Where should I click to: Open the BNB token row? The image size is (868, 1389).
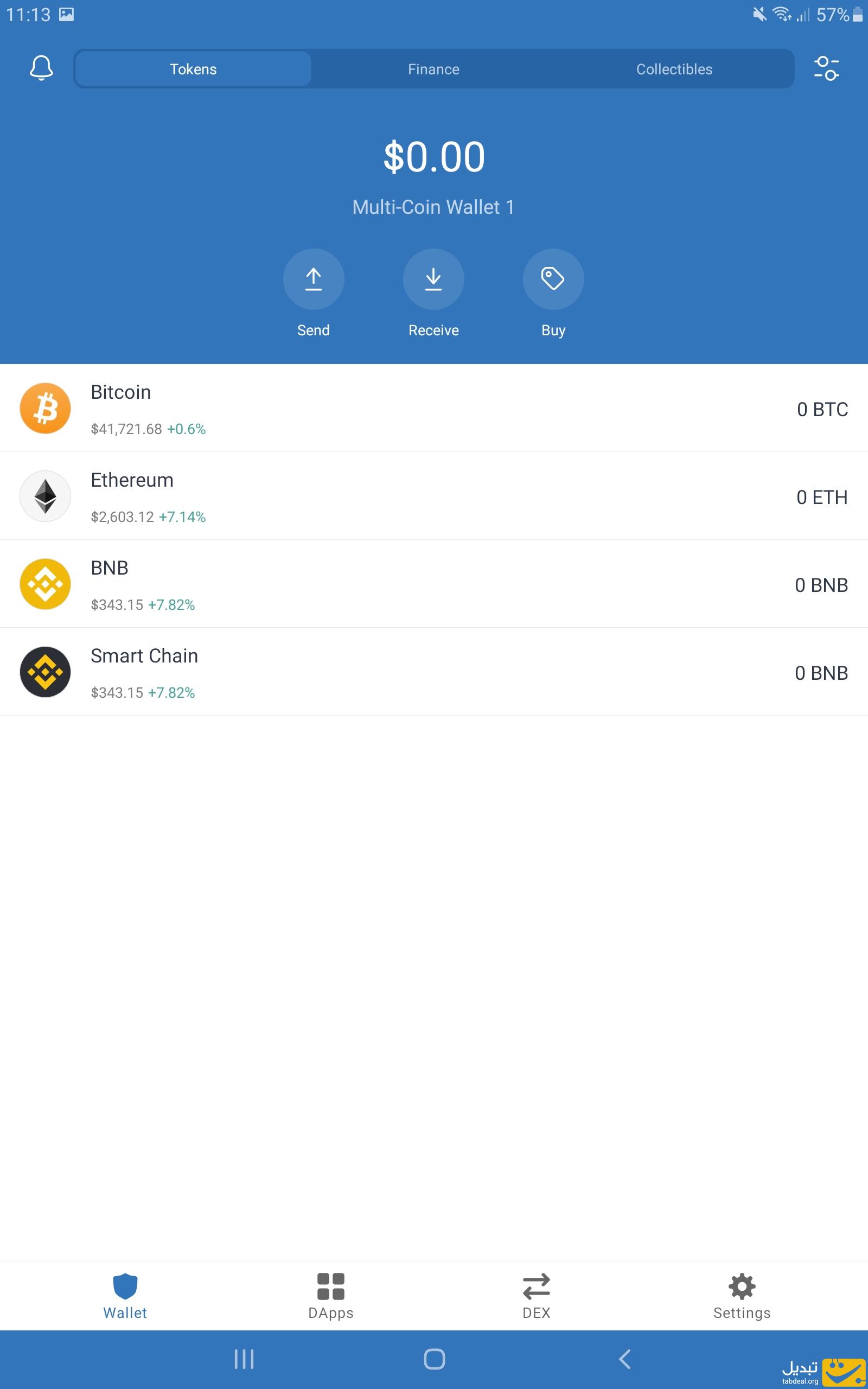pos(434,584)
